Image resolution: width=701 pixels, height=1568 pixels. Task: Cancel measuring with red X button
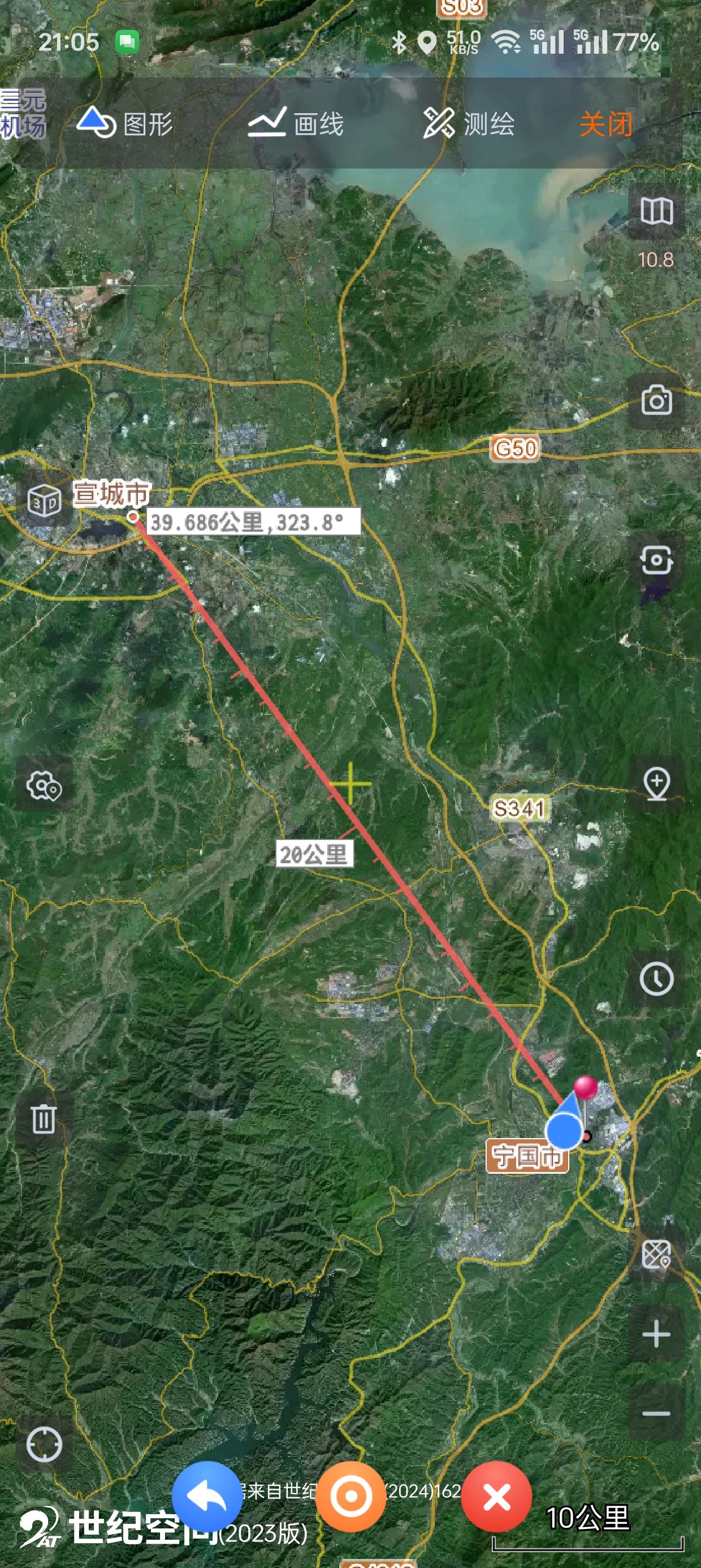pos(496,1496)
